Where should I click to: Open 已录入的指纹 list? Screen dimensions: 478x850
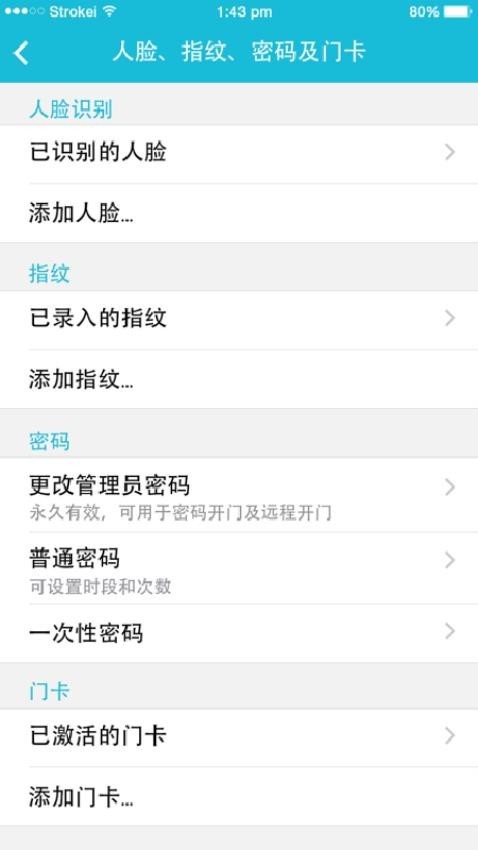point(239,320)
